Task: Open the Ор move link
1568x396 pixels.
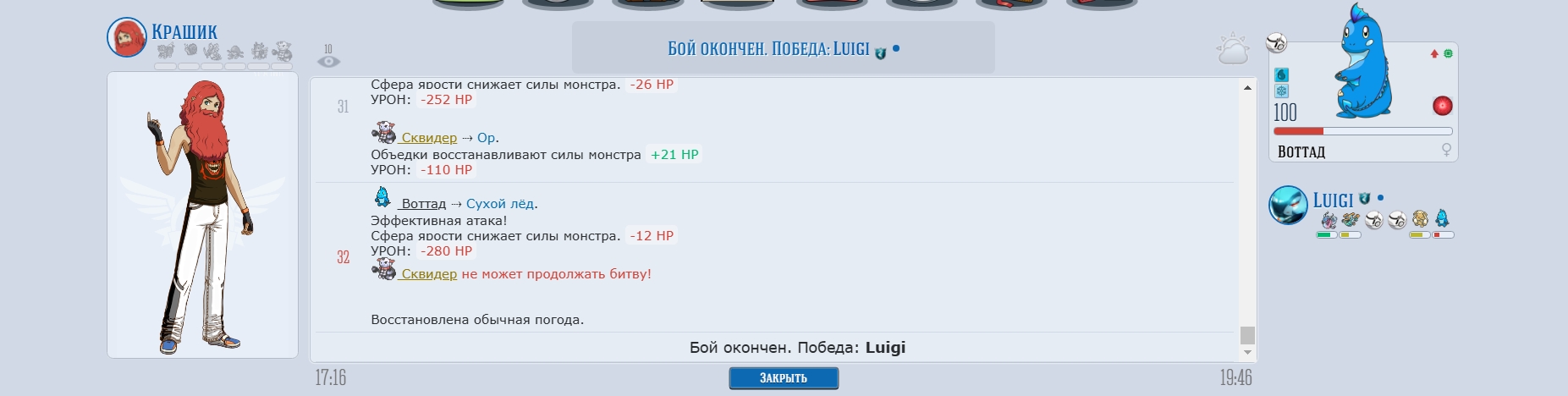Action: click(x=486, y=138)
